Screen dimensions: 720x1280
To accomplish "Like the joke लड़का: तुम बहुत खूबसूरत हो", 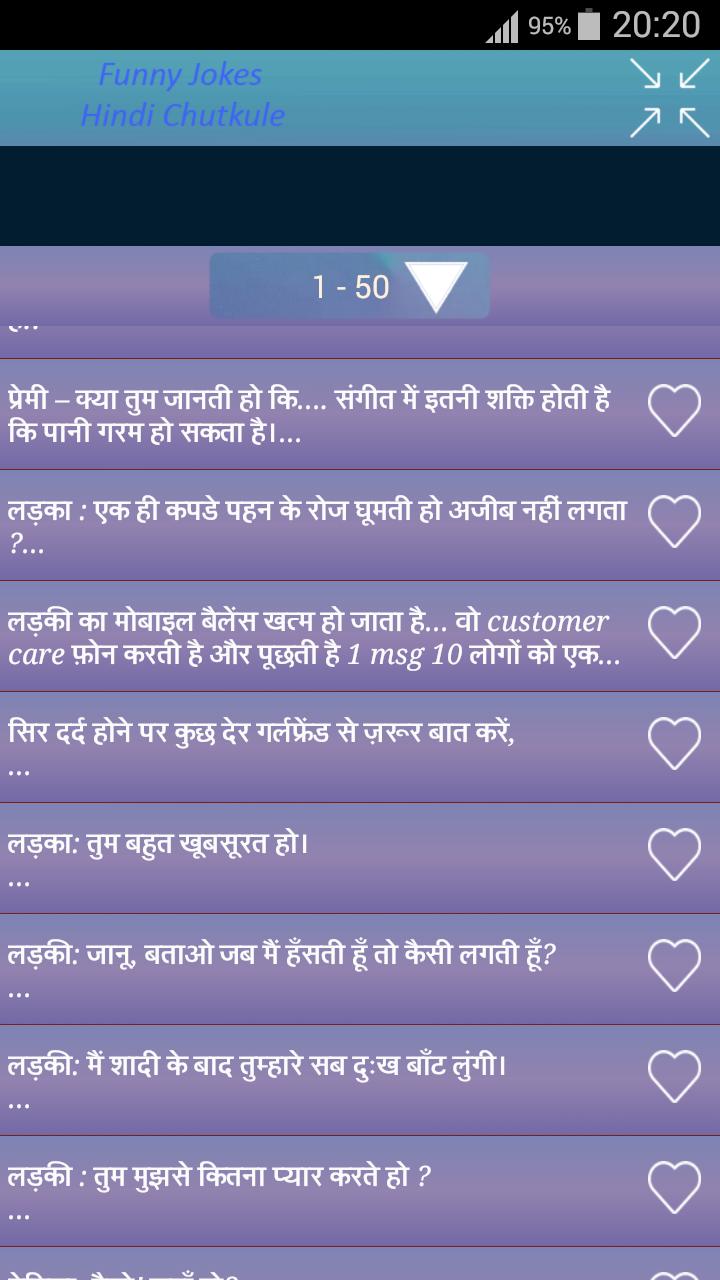I will (x=675, y=855).
